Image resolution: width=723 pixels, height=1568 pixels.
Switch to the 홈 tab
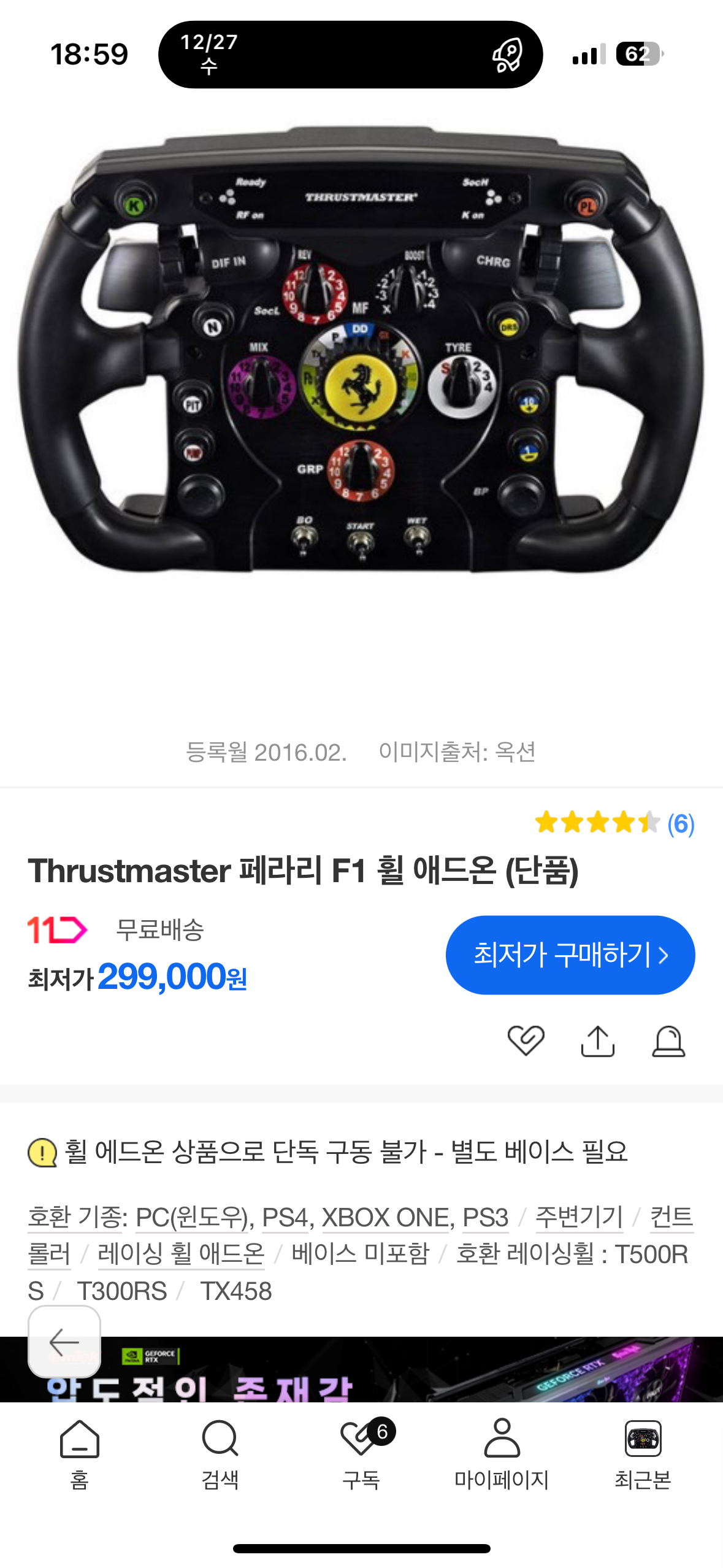tap(80, 1454)
